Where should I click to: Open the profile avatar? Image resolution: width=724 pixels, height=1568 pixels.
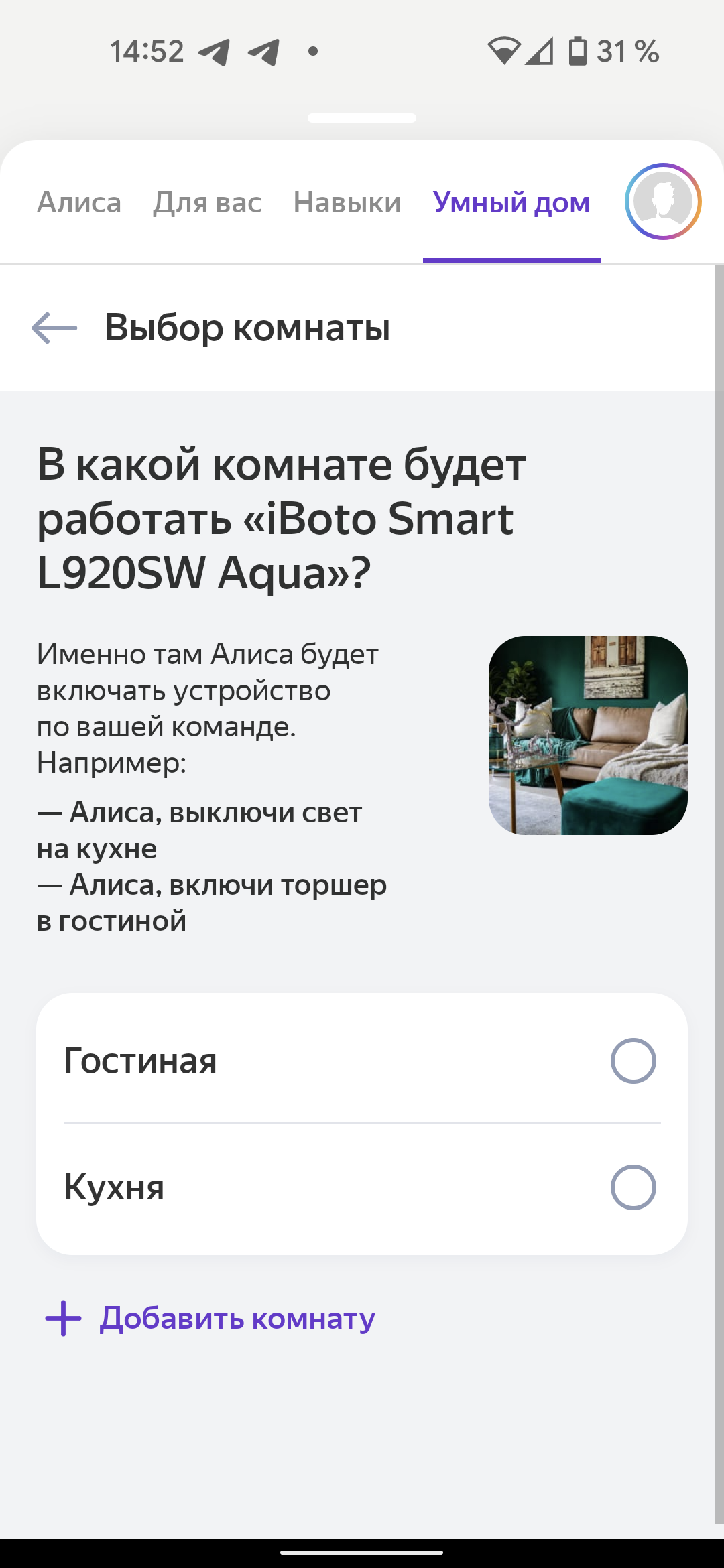pyautogui.click(x=663, y=201)
